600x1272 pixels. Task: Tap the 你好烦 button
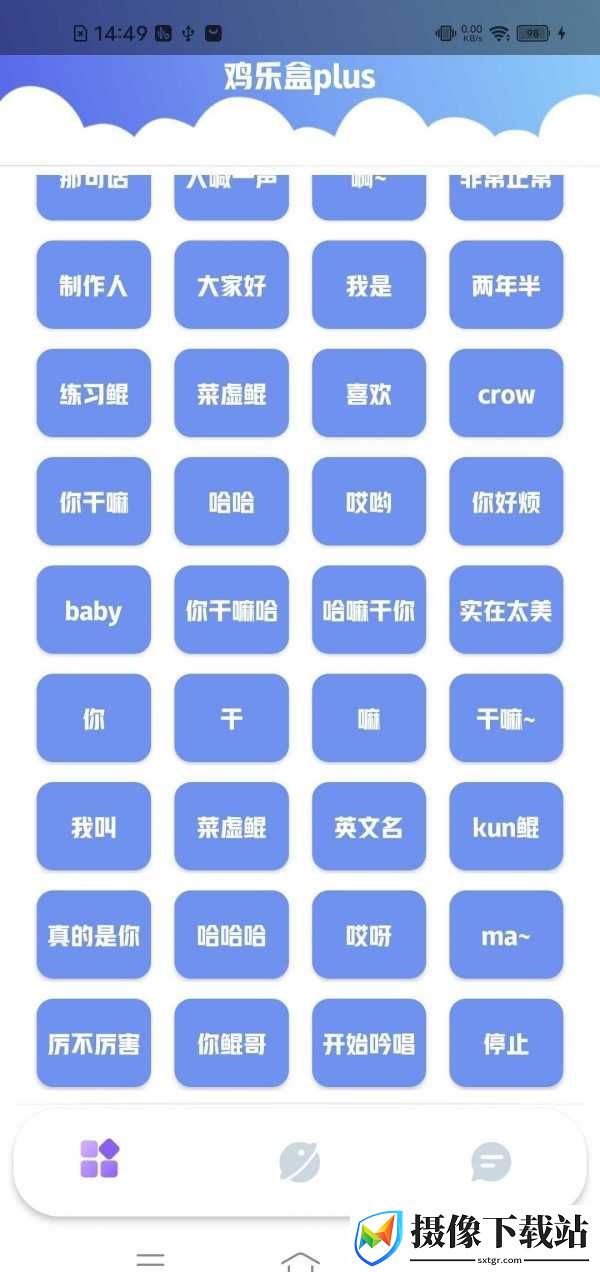click(x=506, y=502)
